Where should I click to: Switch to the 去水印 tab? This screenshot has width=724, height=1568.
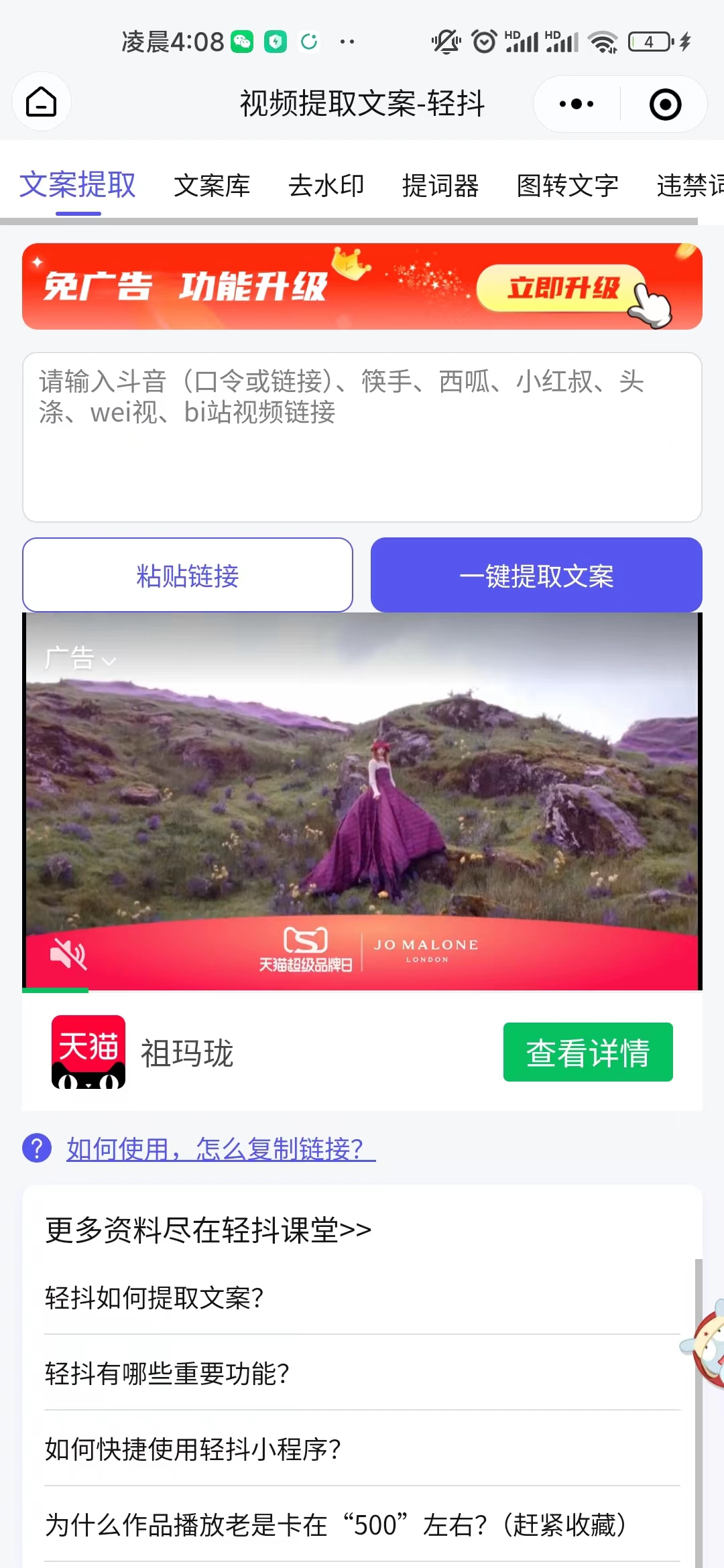click(326, 186)
